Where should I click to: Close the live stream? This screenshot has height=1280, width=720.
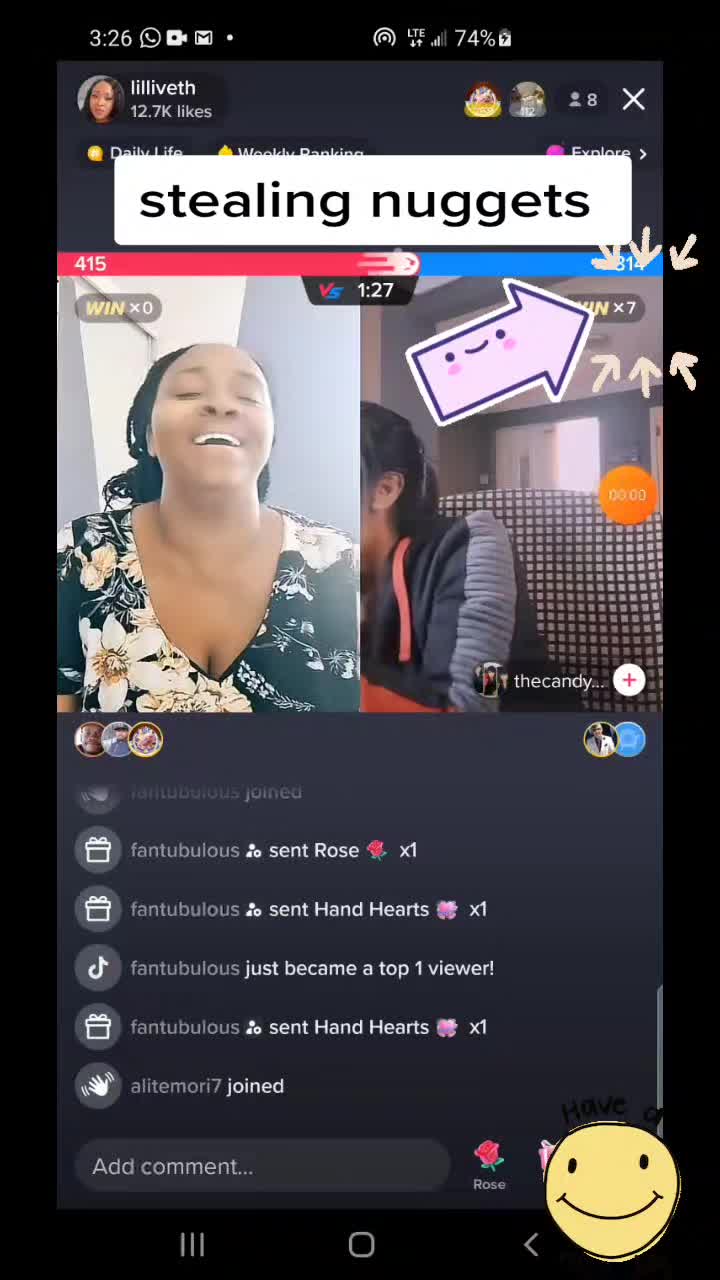coord(634,99)
